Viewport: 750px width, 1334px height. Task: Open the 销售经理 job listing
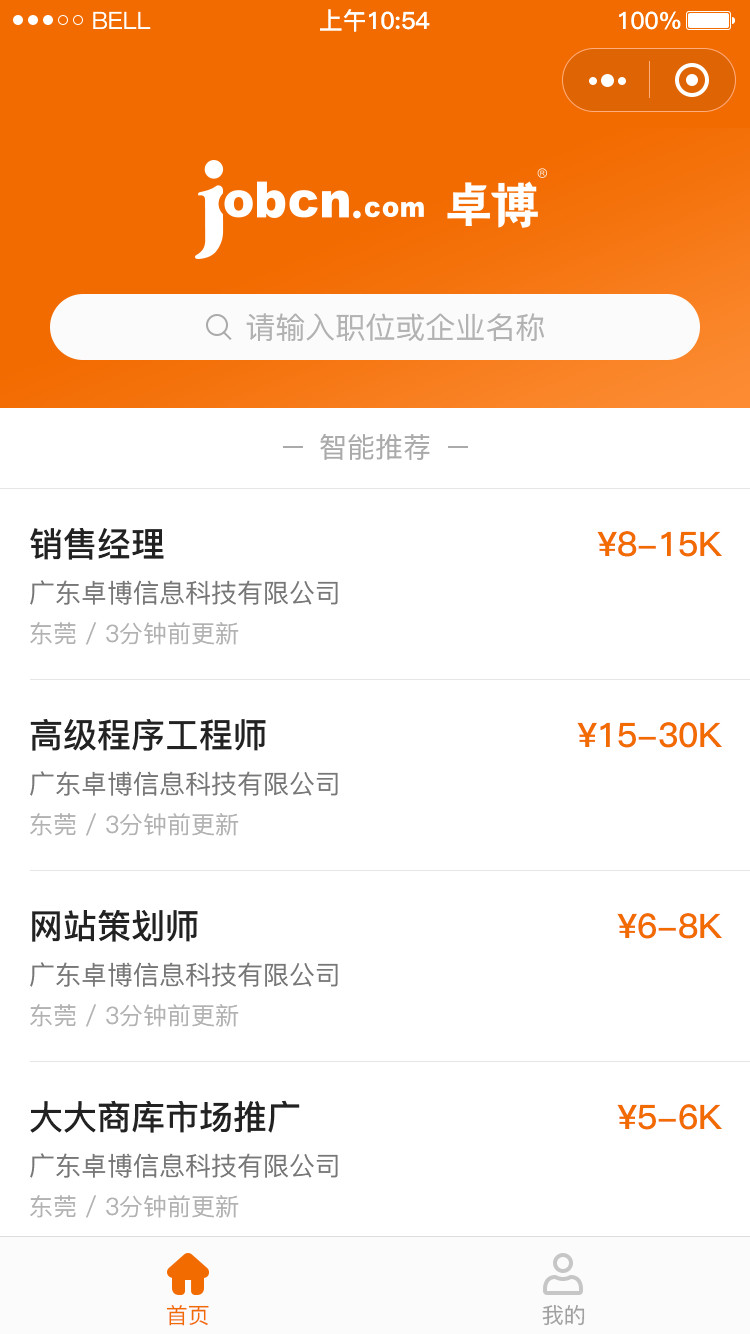[375, 585]
